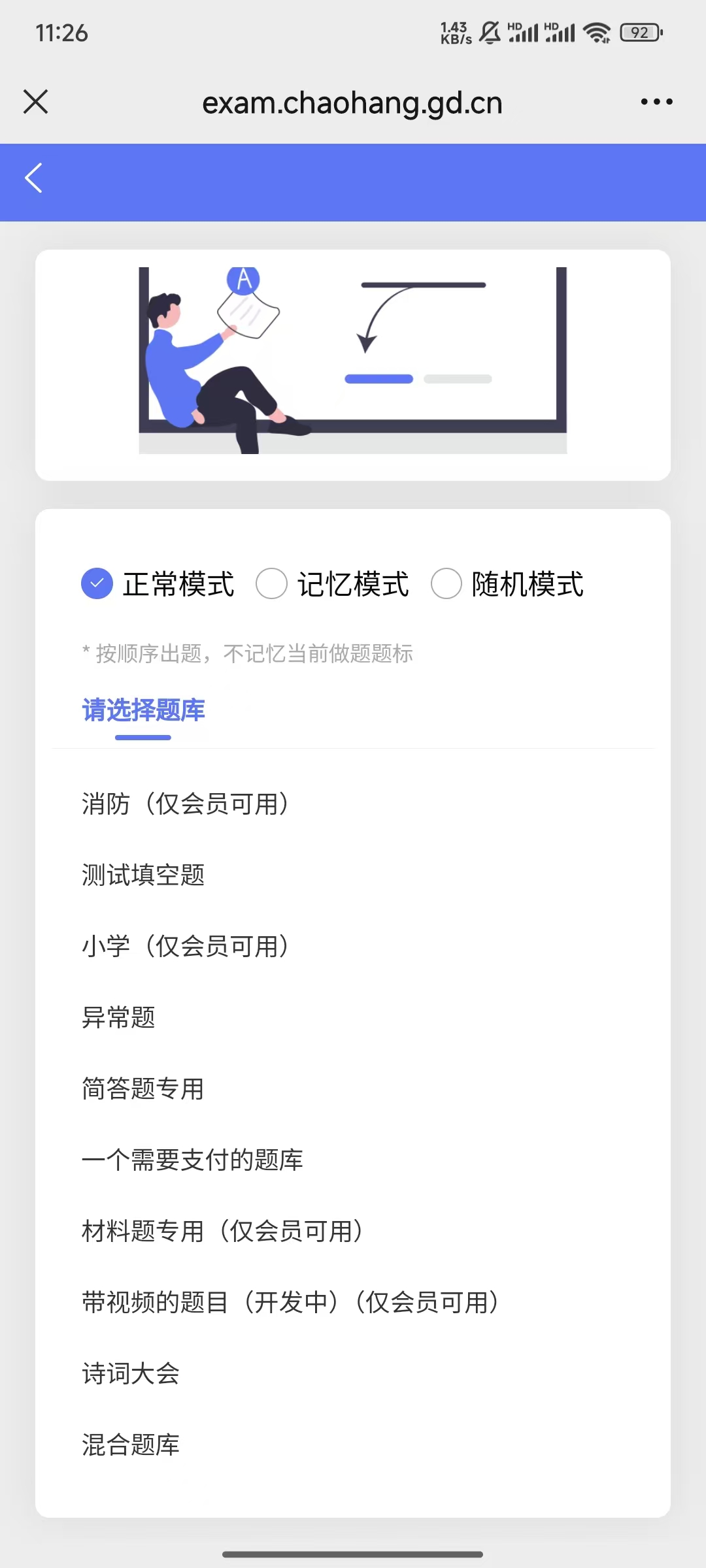Open the 混合题库 question bank

point(131,1445)
